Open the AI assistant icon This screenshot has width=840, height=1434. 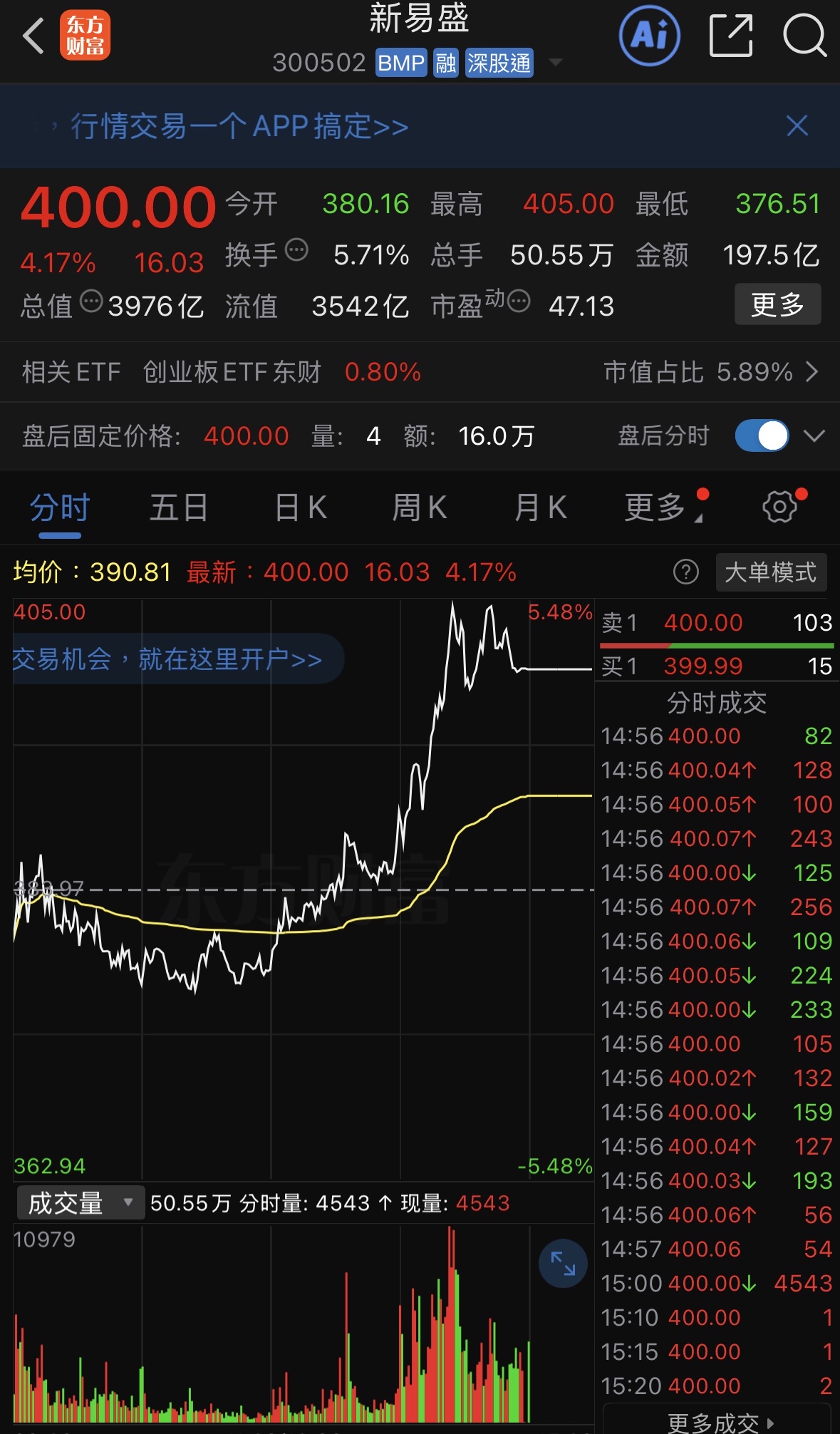pyautogui.click(x=649, y=36)
